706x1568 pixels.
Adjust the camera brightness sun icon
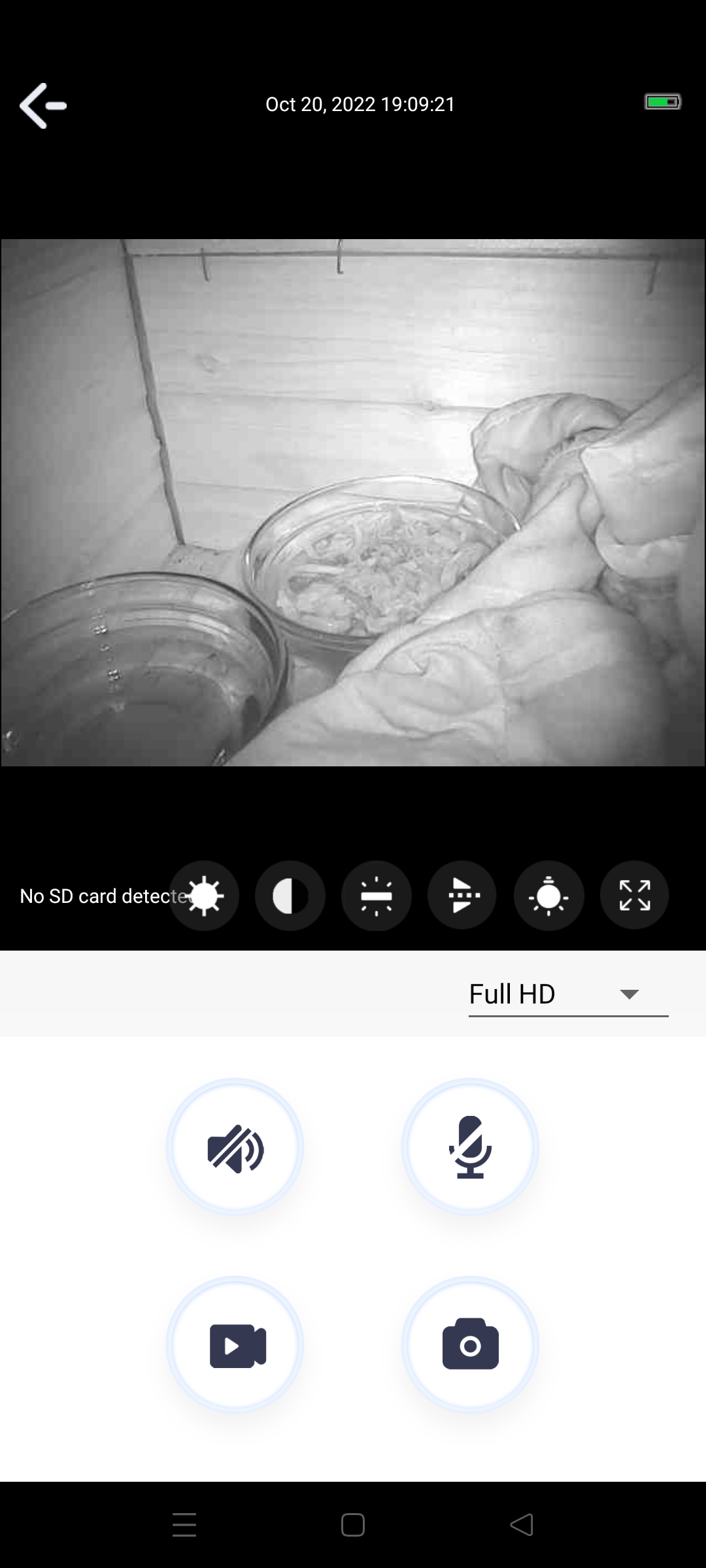(x=204, y=896)
